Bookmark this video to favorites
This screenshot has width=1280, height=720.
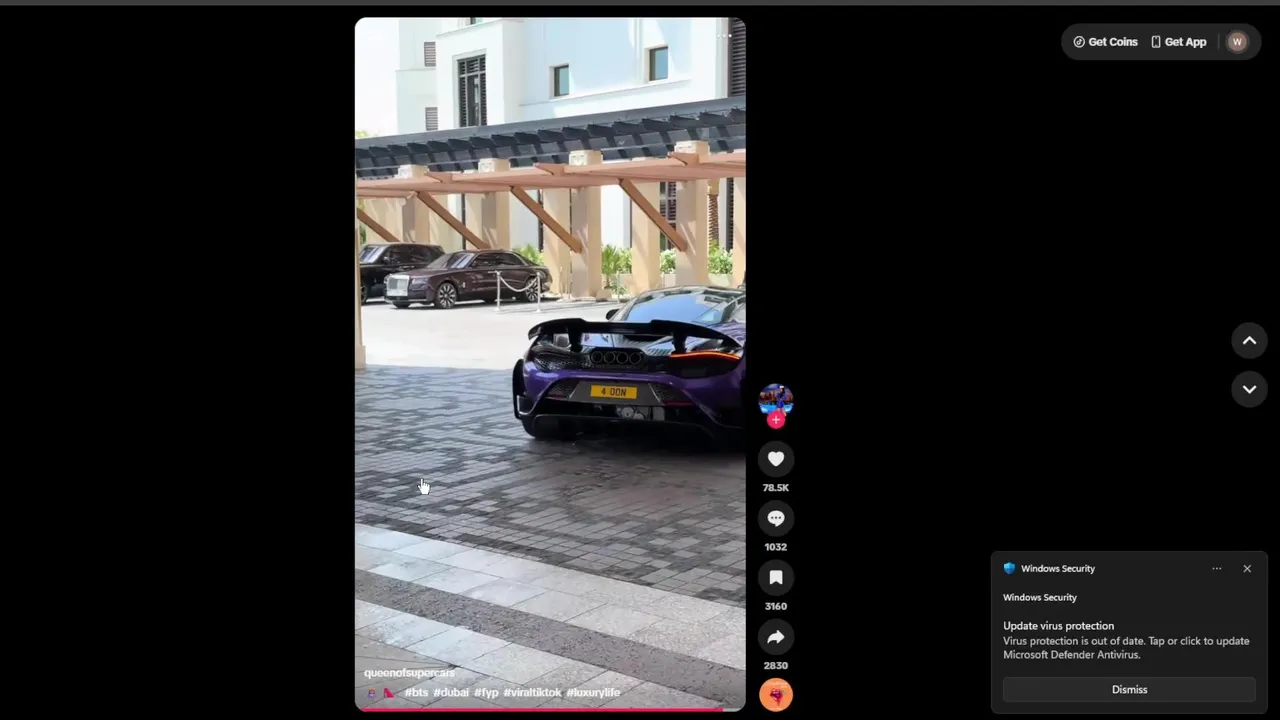click(x=775, y=577)
